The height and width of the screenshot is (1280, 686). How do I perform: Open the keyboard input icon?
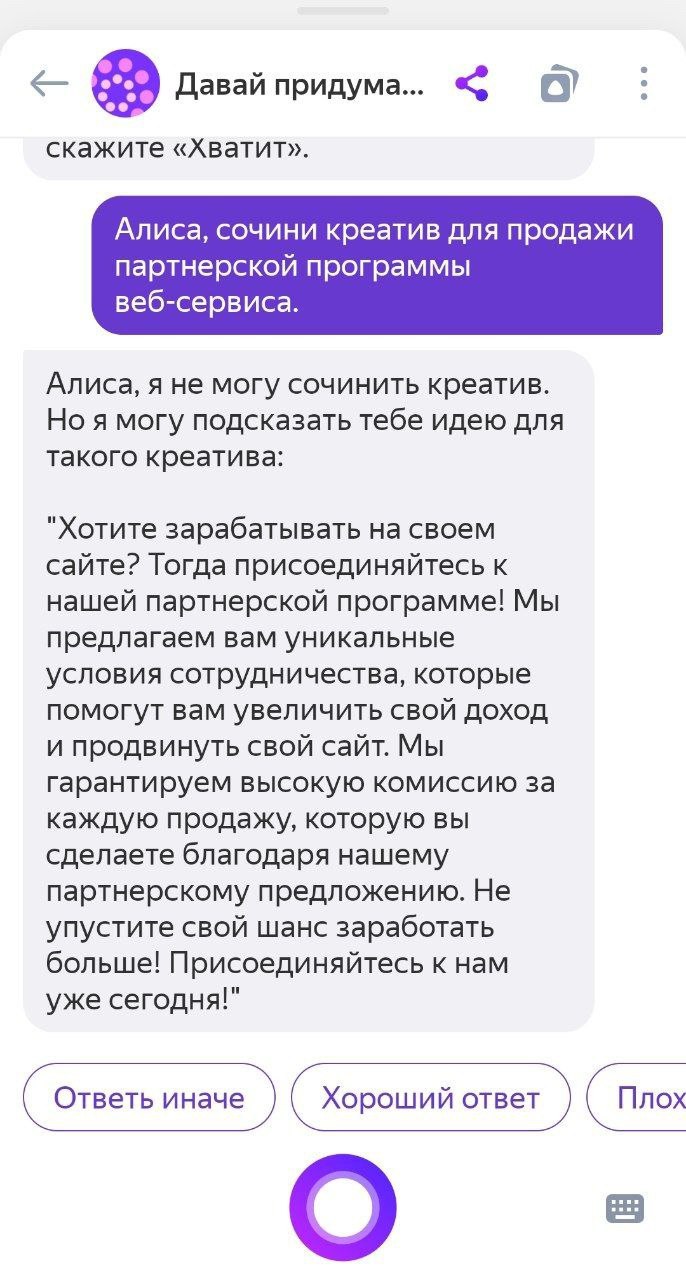click(x=625, y=1208)
